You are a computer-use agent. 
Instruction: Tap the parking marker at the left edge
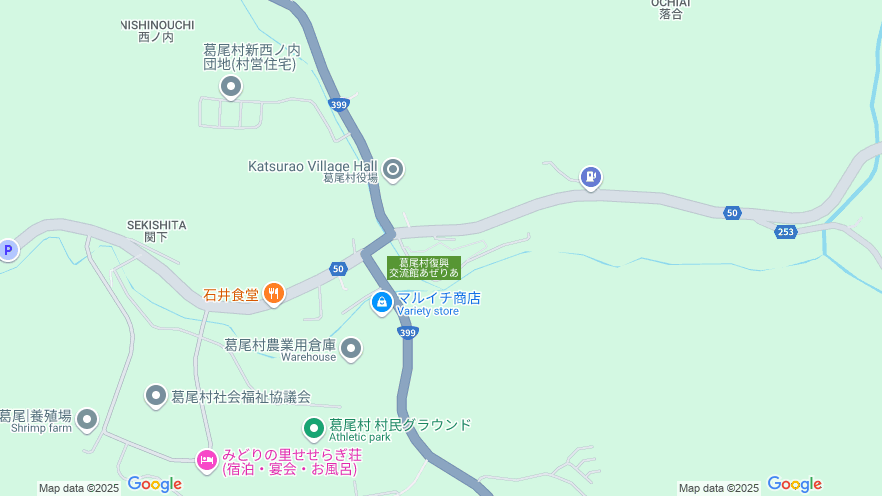pyautogui.click(x=8, y=250)
